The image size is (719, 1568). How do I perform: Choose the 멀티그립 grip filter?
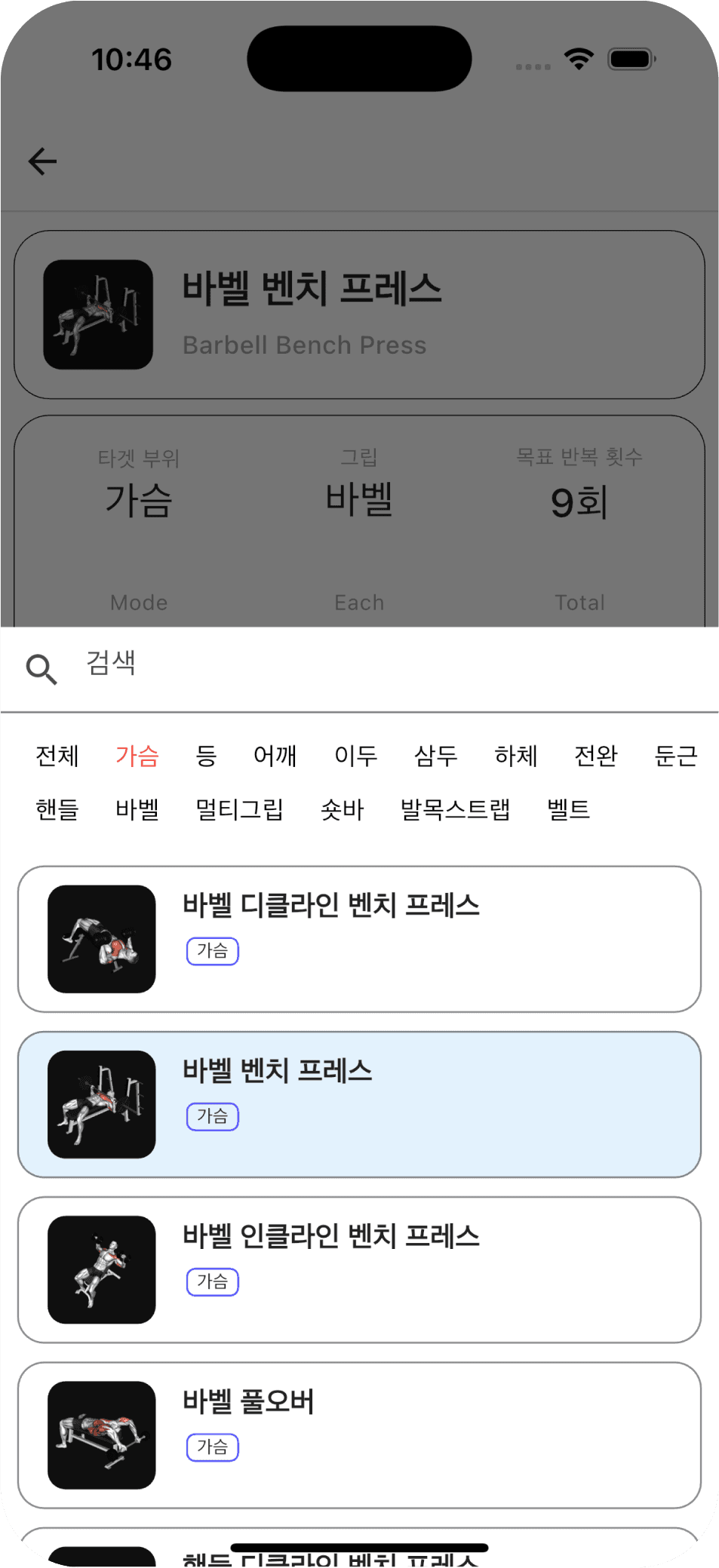pyautogui.click(x=240, y=810)
